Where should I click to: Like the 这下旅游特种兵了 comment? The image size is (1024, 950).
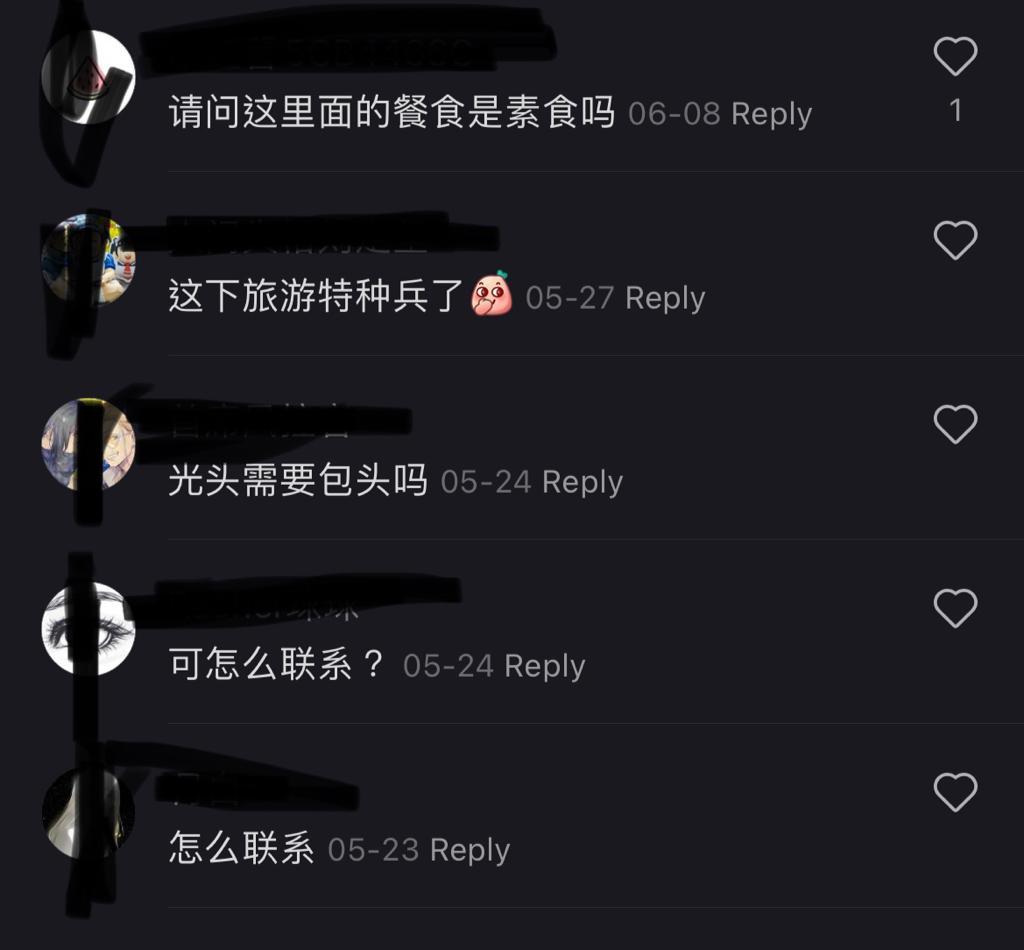[954, 241]
